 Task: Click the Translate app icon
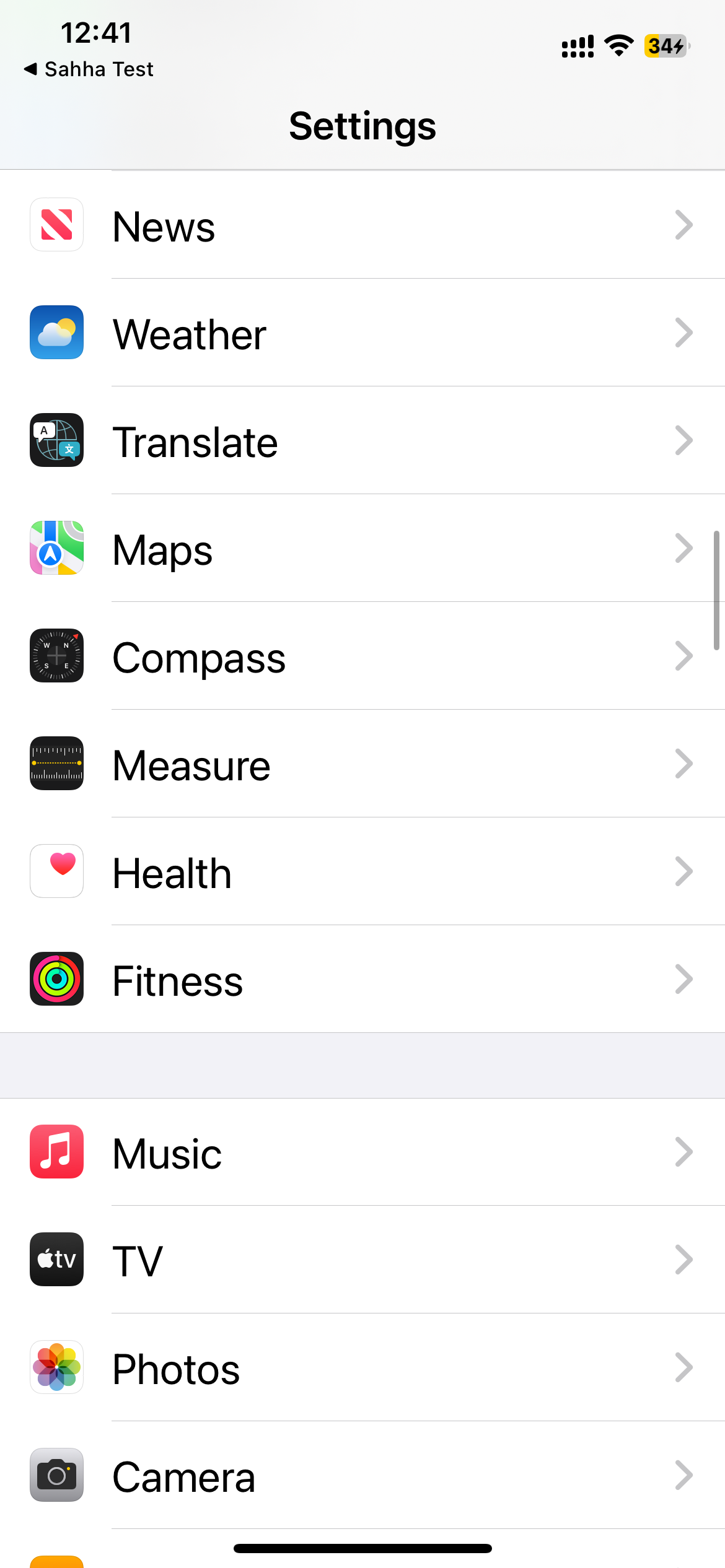click(x=56, y=440)
